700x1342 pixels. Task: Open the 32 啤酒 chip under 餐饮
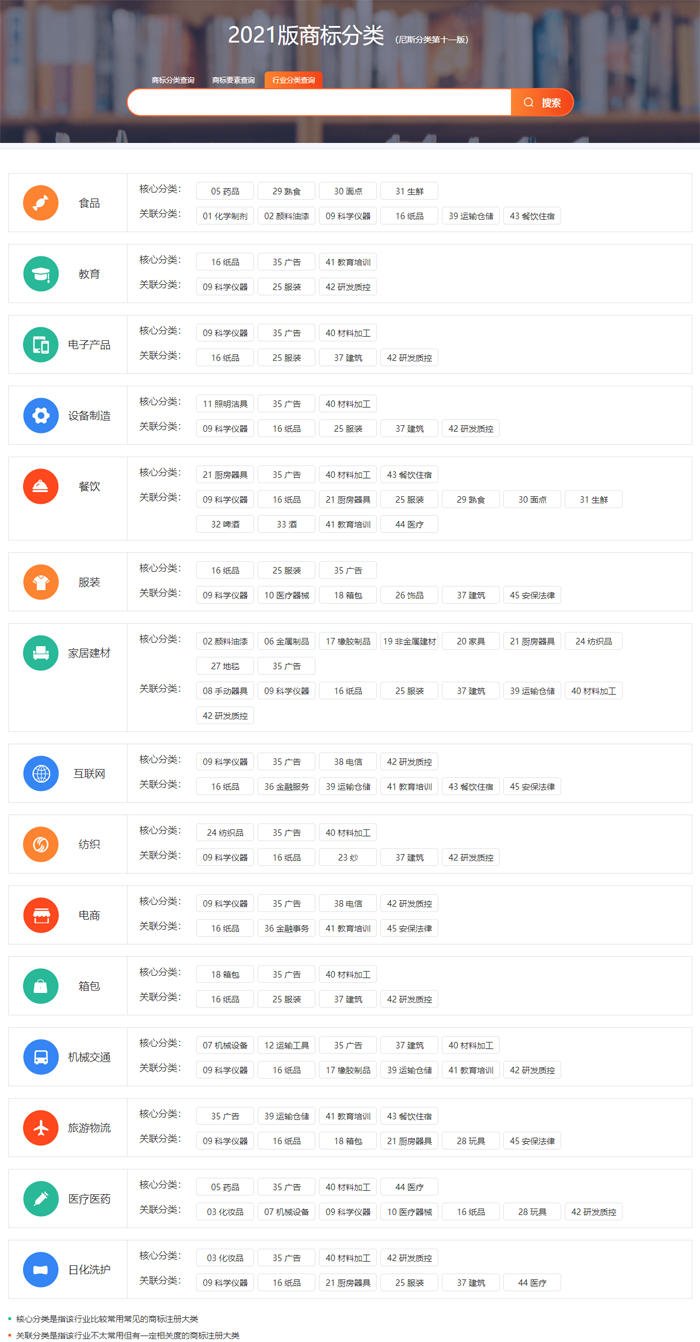(x=225, y=524)
